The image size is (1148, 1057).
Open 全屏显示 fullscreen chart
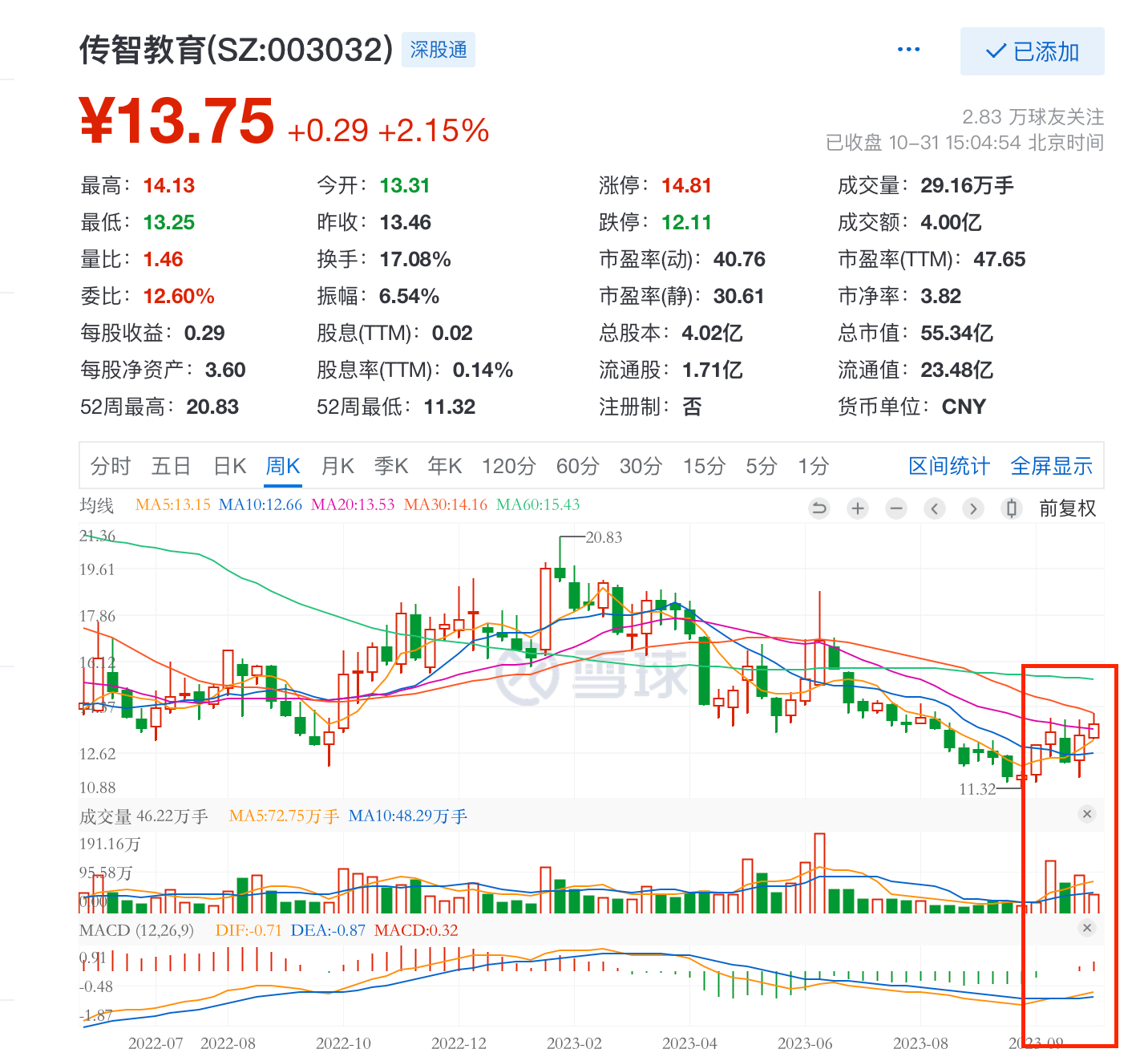1051,466
